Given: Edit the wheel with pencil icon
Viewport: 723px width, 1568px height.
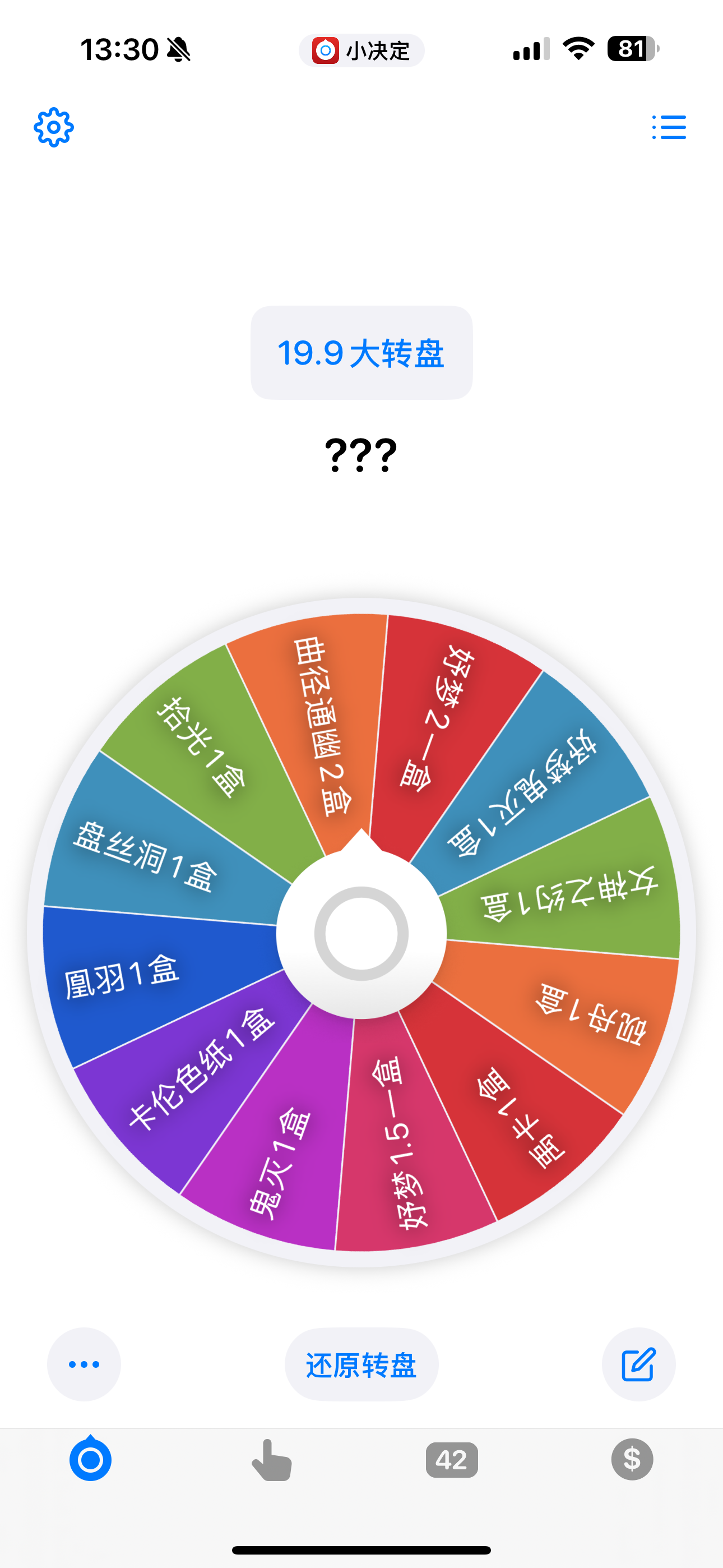Looking at the screenshot, I should tap(638, 1364).
